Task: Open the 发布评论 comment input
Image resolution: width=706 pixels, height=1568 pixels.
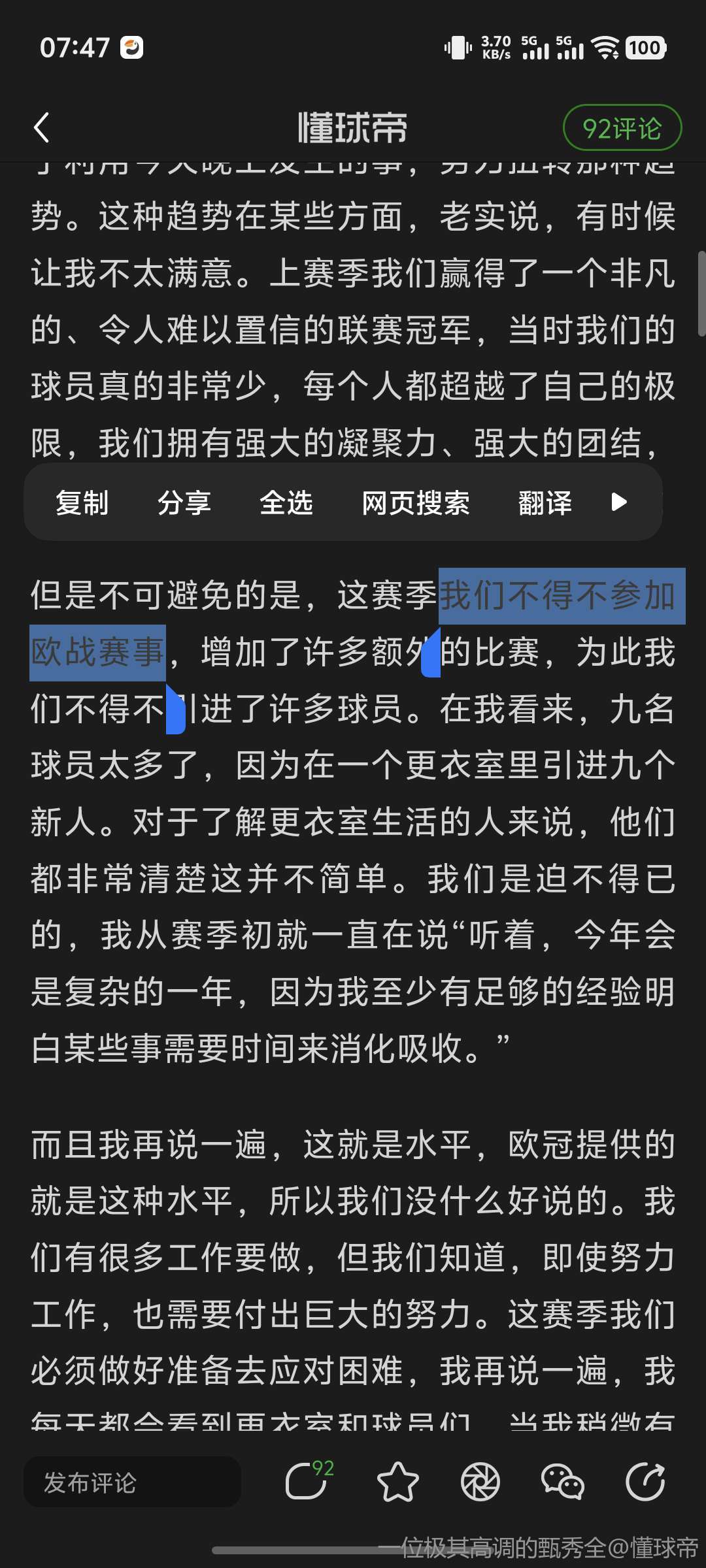Action: click(133, 1482)
